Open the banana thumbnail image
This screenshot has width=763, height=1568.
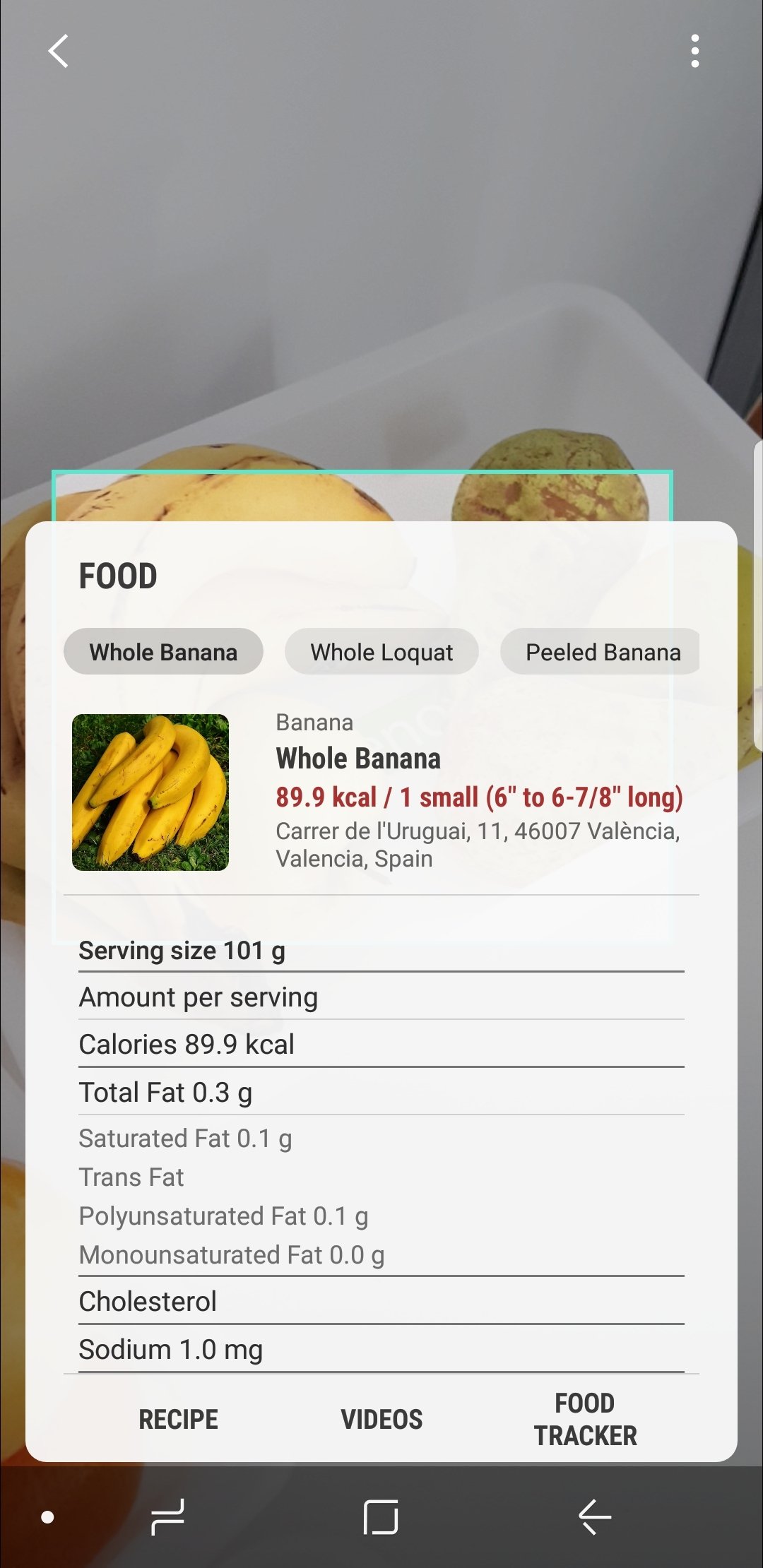point(150,792)
